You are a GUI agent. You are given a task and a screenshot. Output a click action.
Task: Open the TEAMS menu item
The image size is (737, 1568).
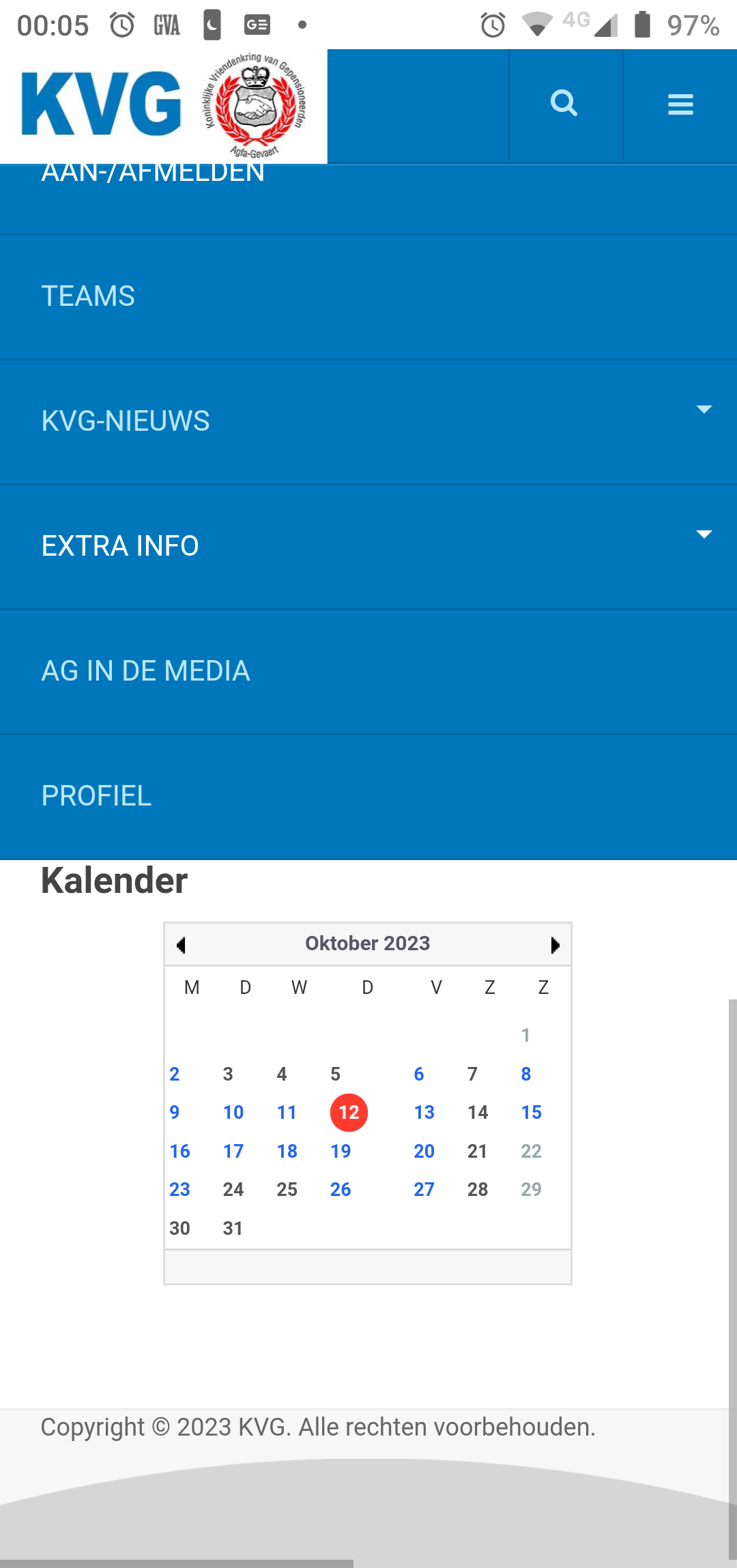point(88,296)
